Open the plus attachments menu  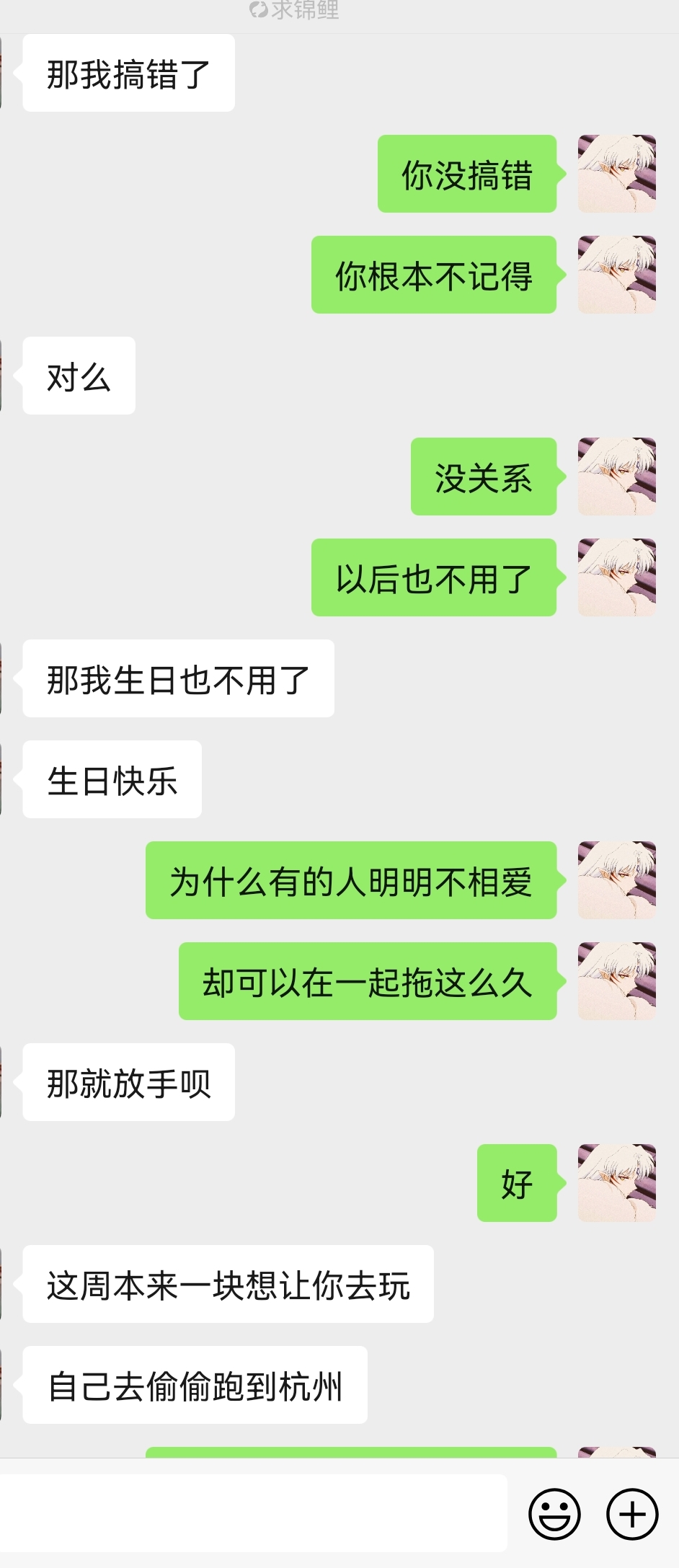(632, 1514)
